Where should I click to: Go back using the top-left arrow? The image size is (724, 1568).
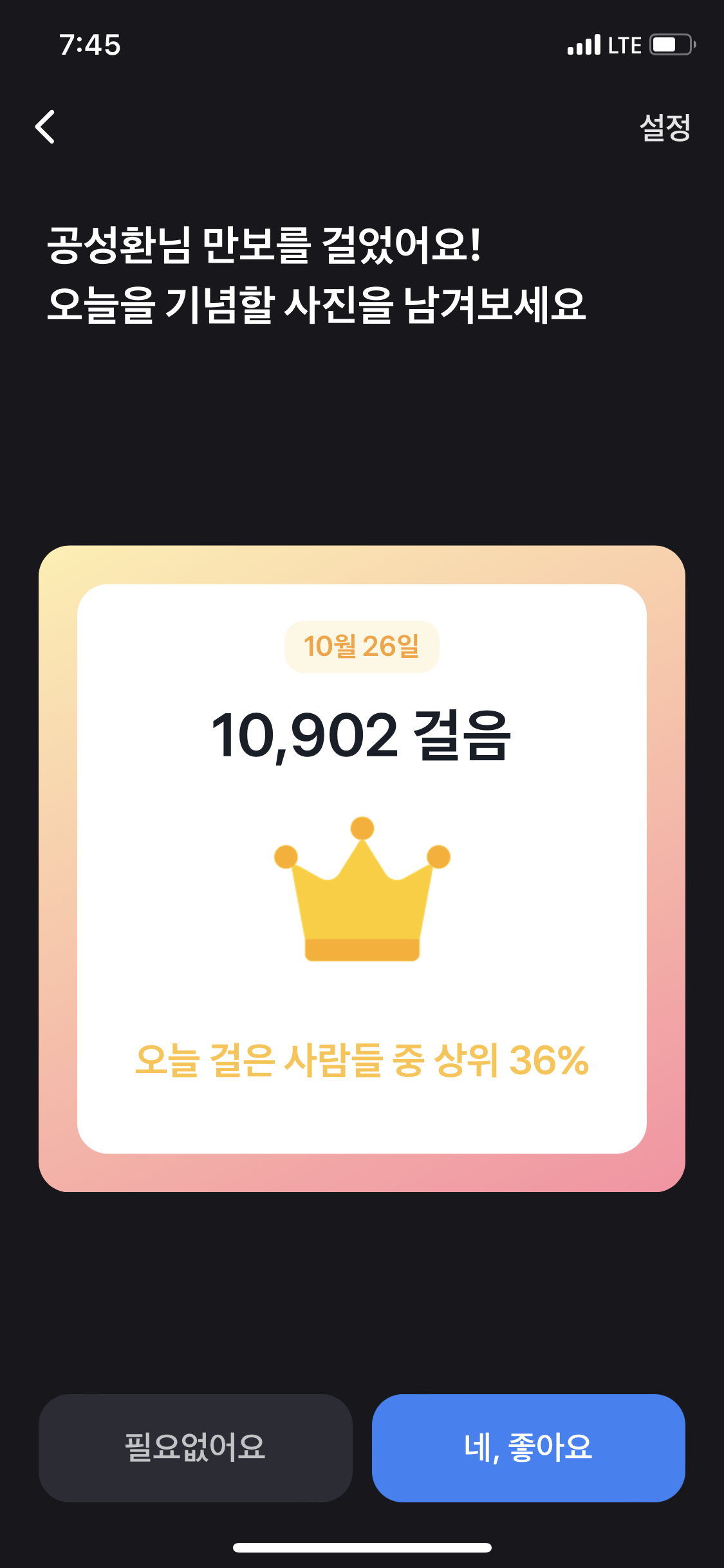(45, 127)
